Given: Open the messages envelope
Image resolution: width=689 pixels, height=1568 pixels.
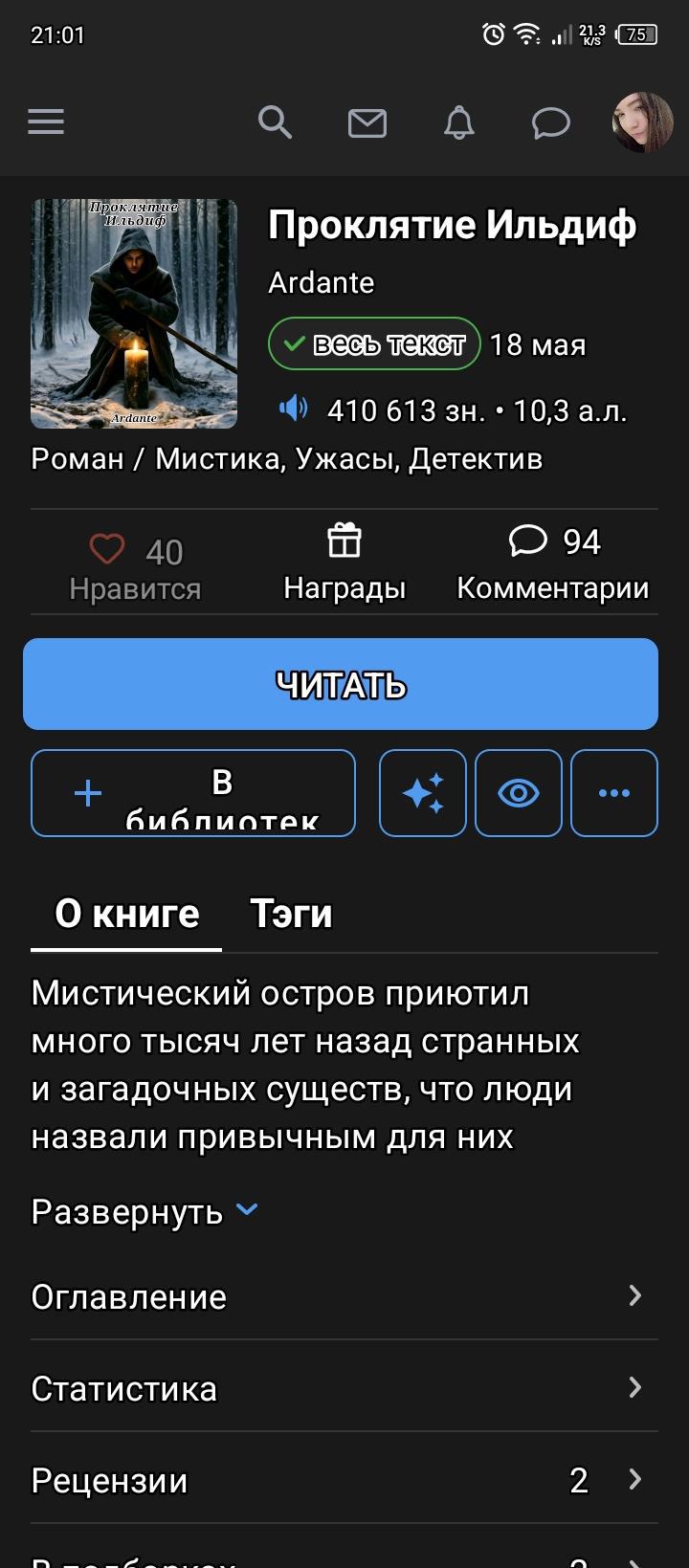Looking at the screenshot, I should [x=367, y=123].
